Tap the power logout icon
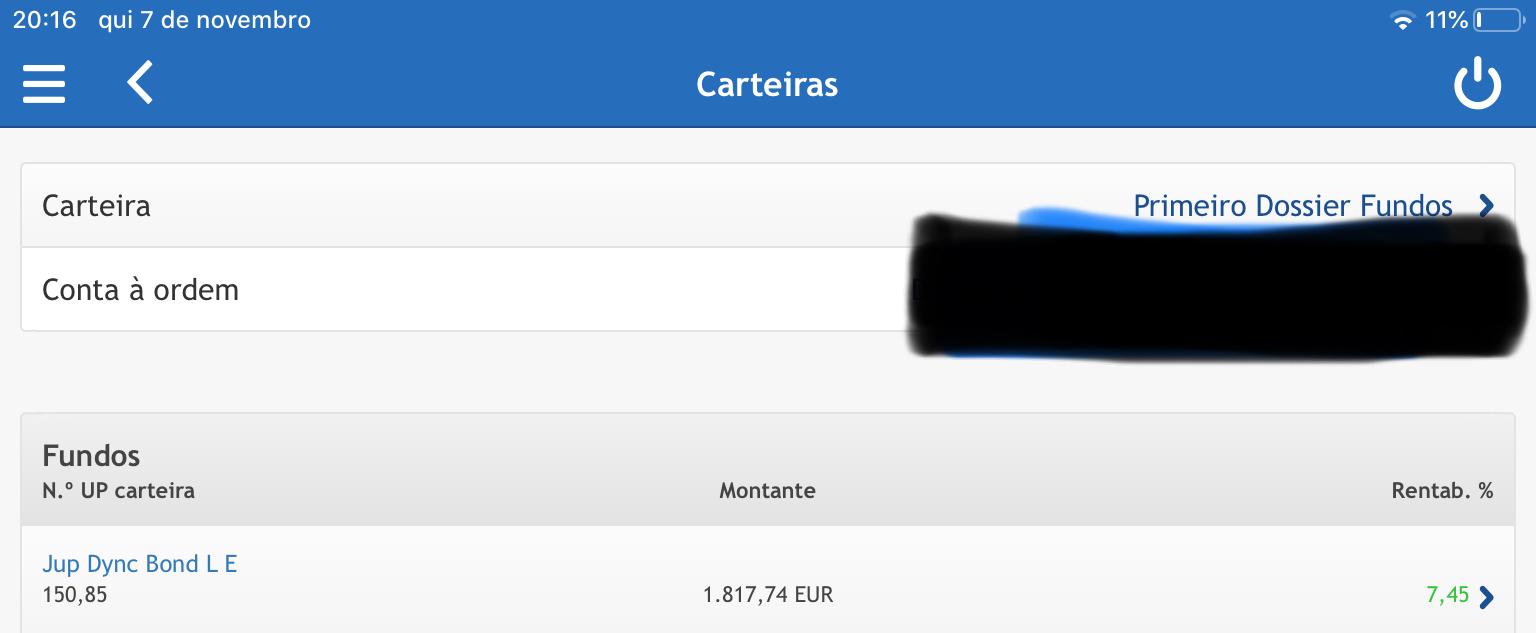 click(1477, 84)
